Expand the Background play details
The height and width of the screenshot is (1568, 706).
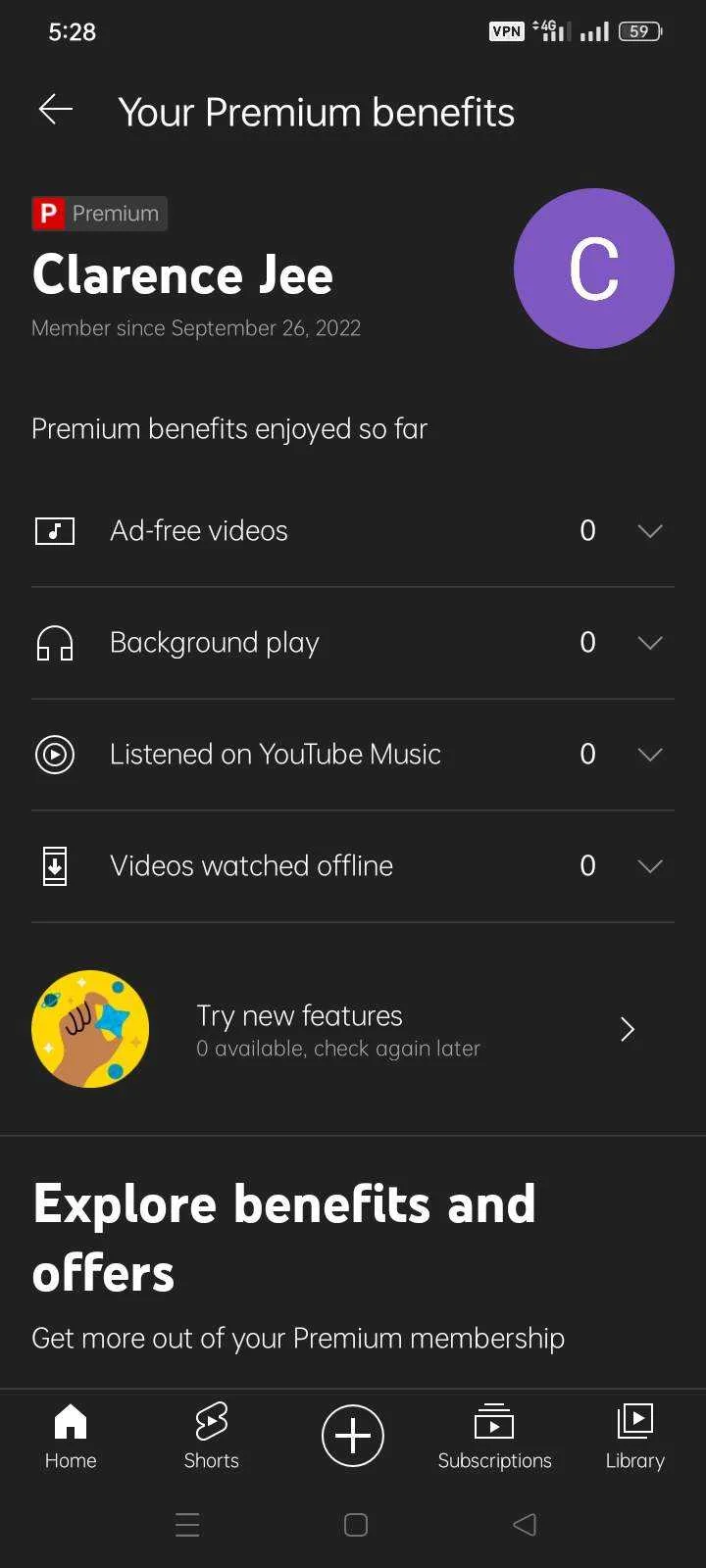[x=353, y=643]
